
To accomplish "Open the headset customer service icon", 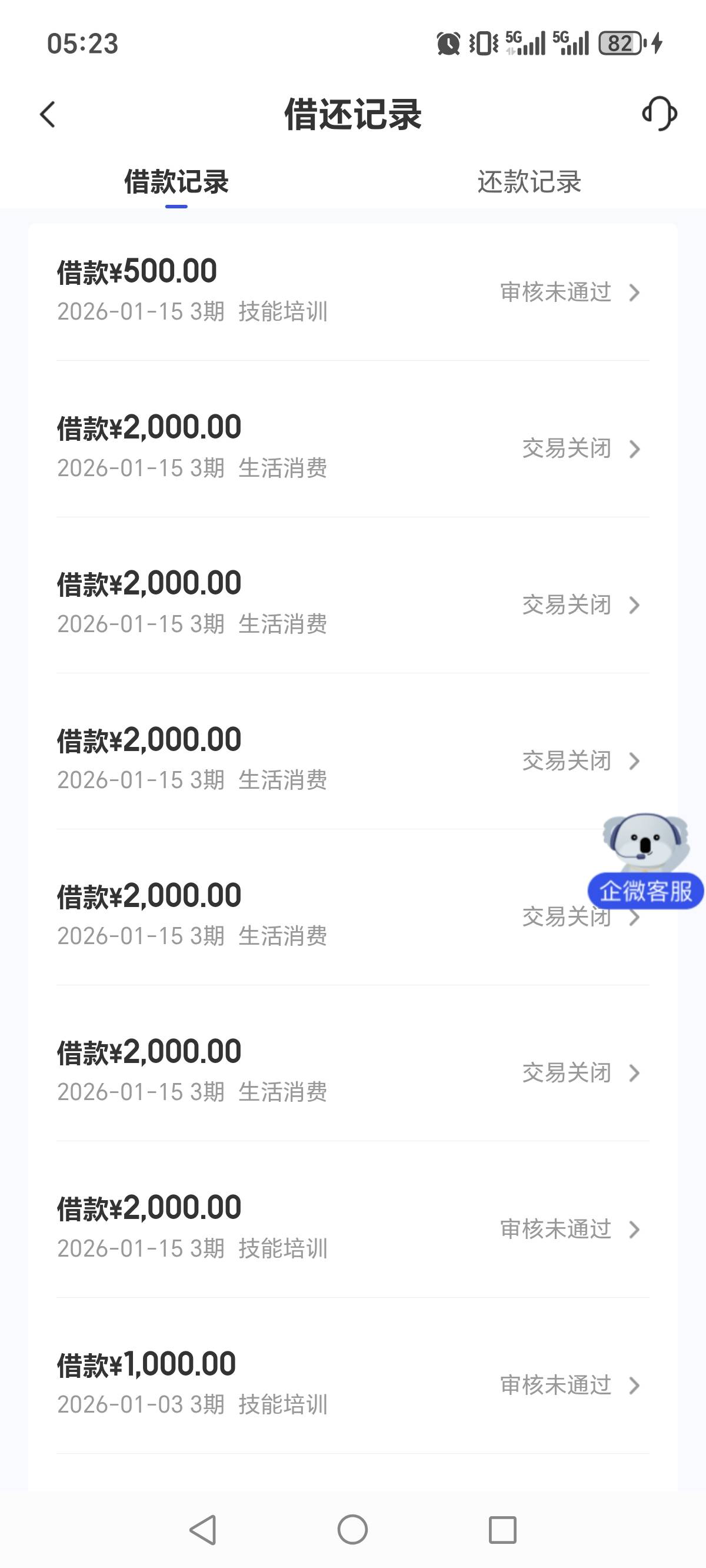I will 659,113.
